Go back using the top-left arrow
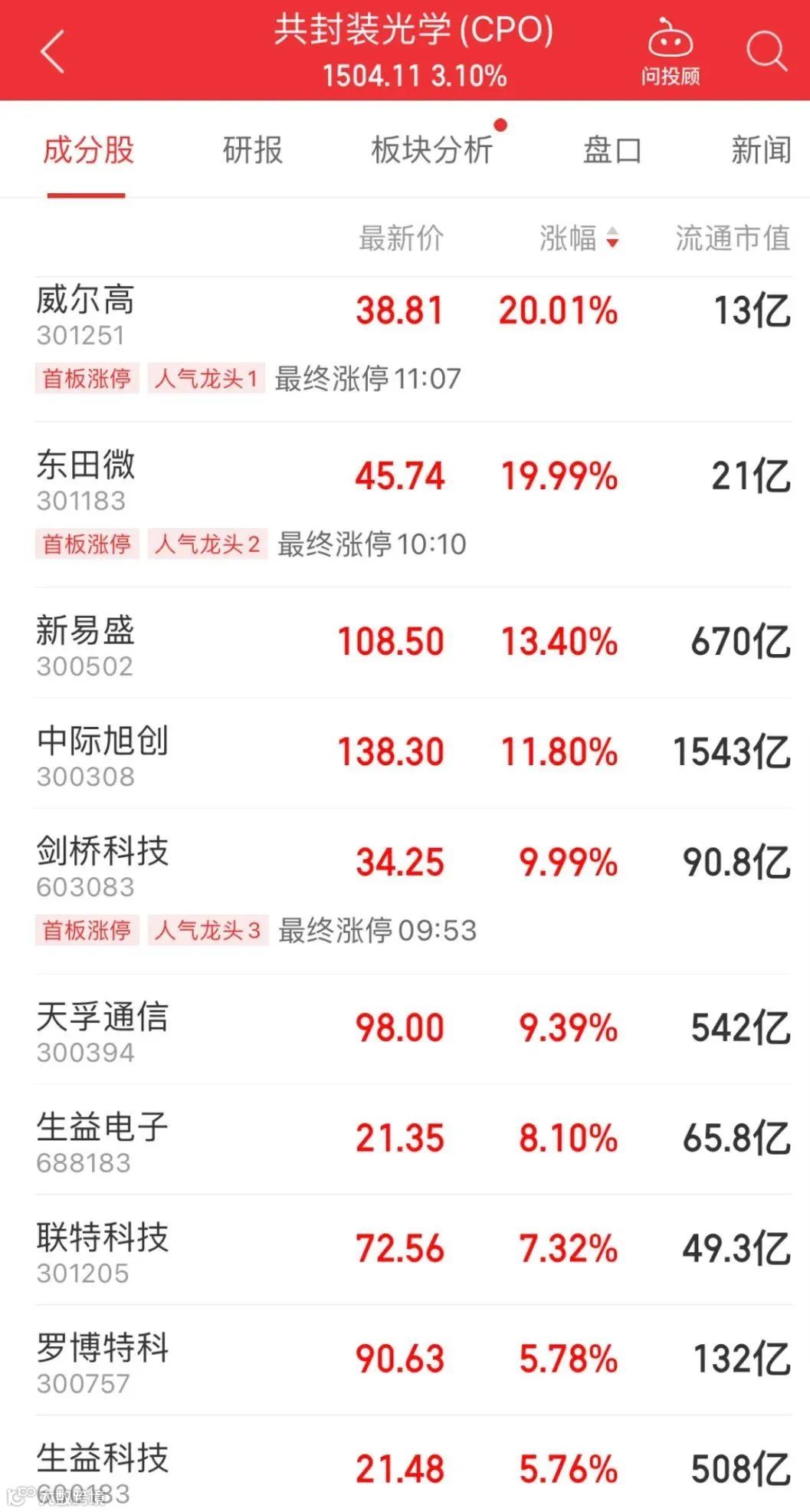This screenshot has height=1512, width=810. [52, 52]
